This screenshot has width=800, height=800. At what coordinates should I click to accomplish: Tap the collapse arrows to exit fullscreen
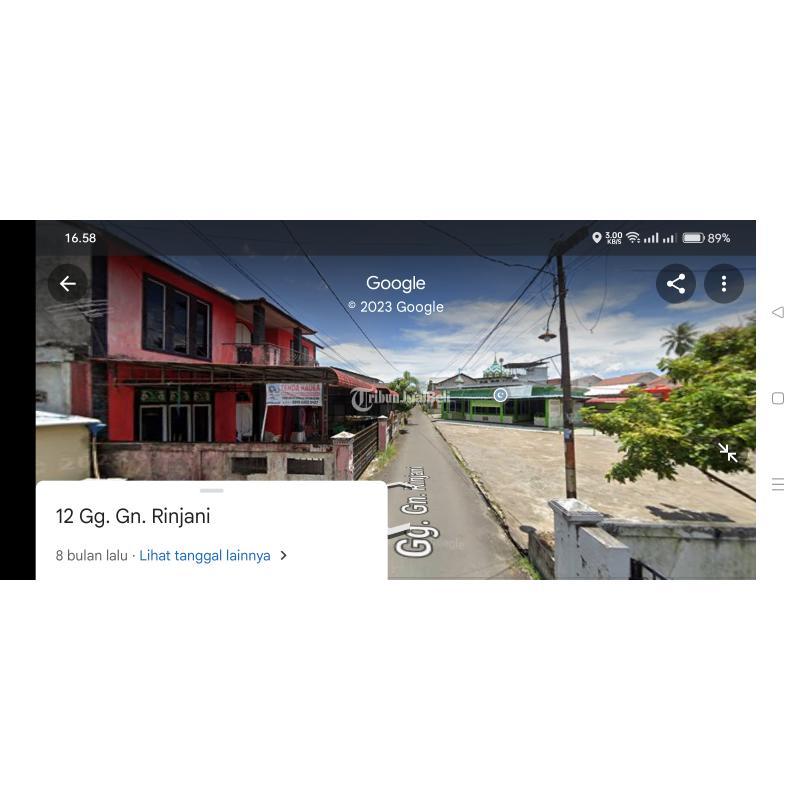728,453
